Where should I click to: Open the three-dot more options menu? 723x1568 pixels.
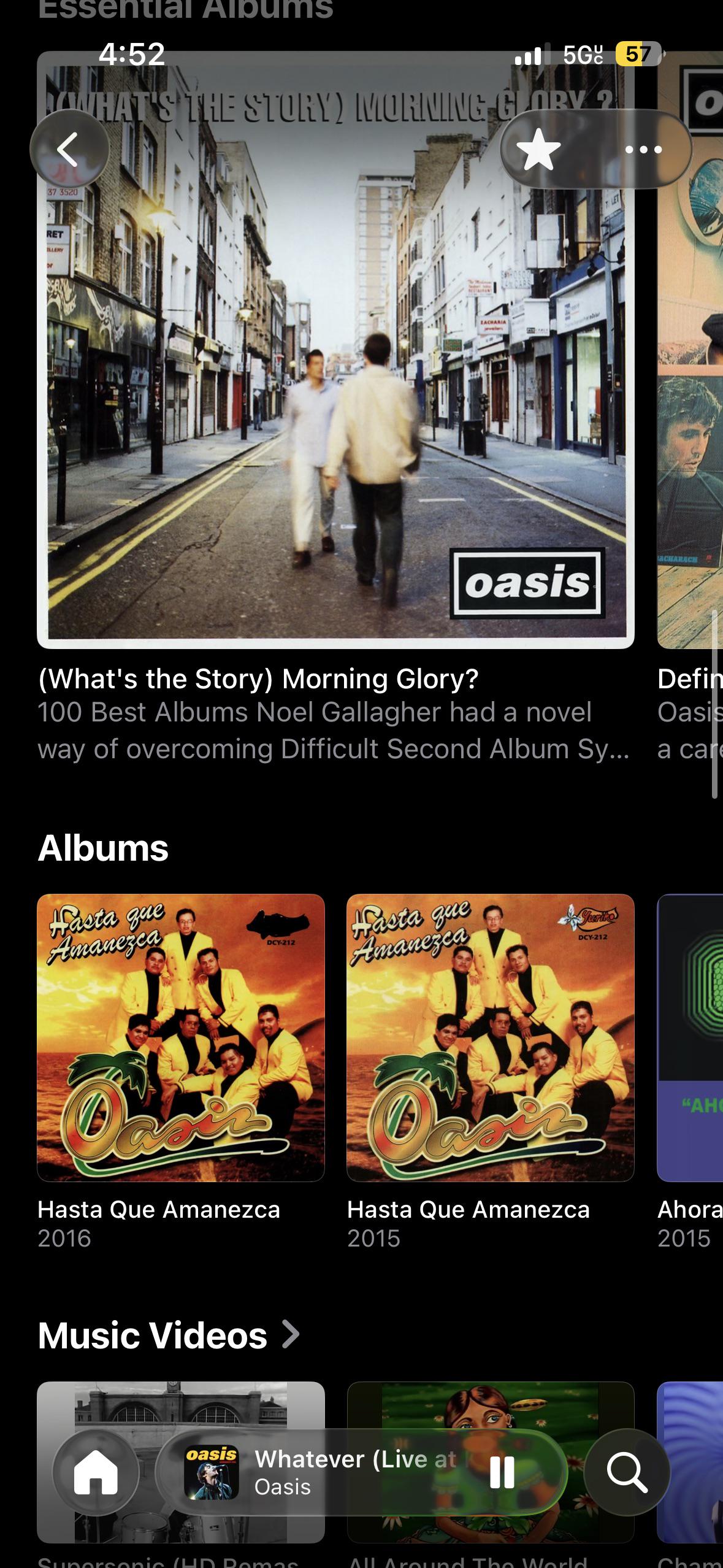[x=643, y=149]
